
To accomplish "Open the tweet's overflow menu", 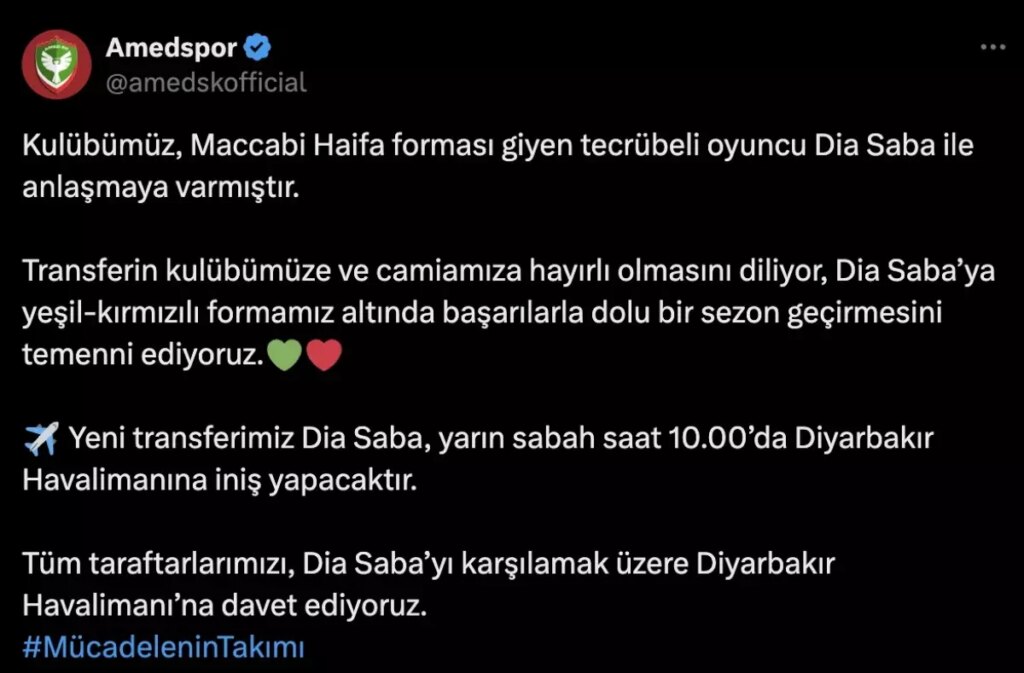I will tap(991, 47).
